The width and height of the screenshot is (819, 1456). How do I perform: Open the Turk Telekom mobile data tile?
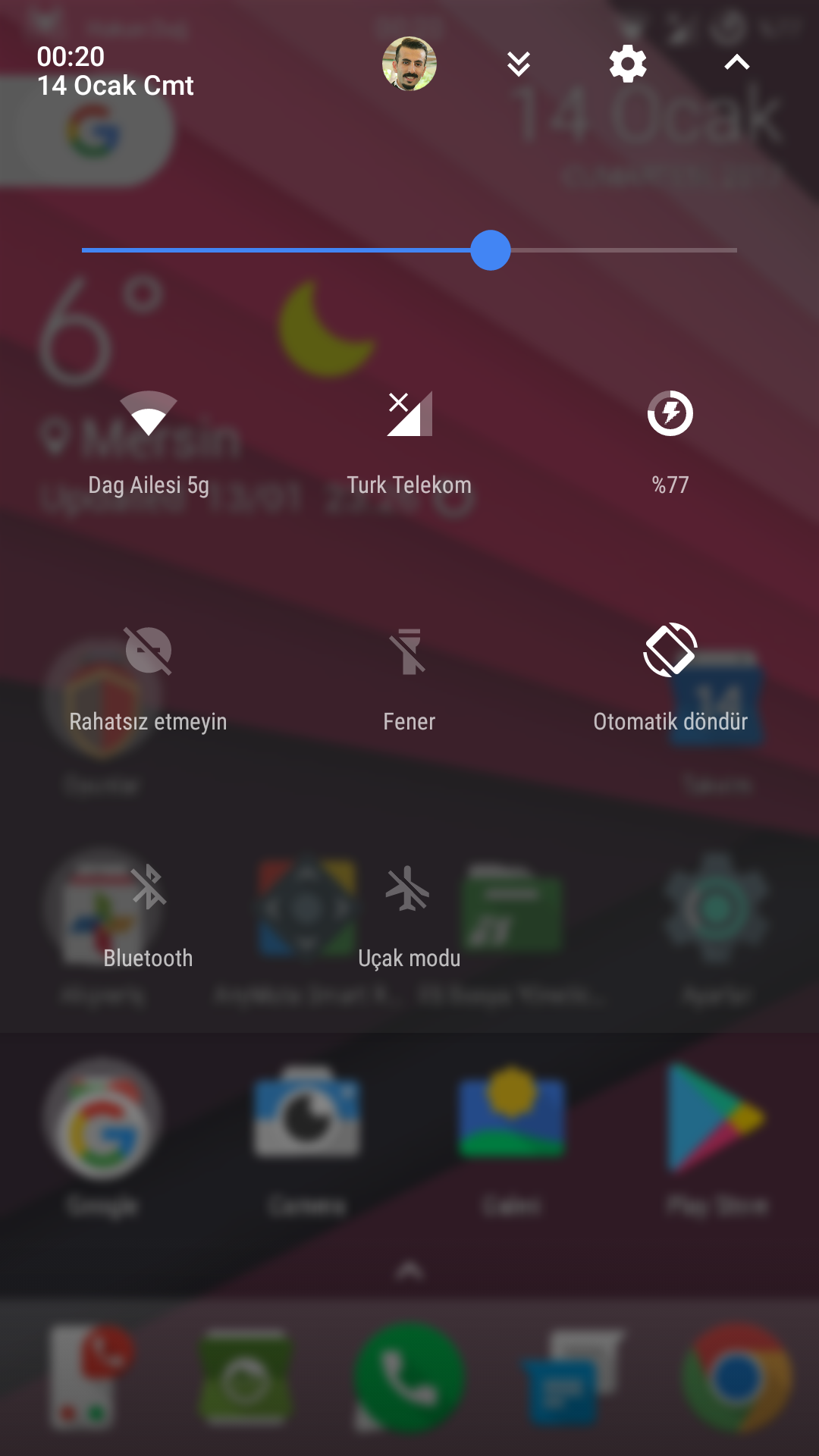[409, 443]
